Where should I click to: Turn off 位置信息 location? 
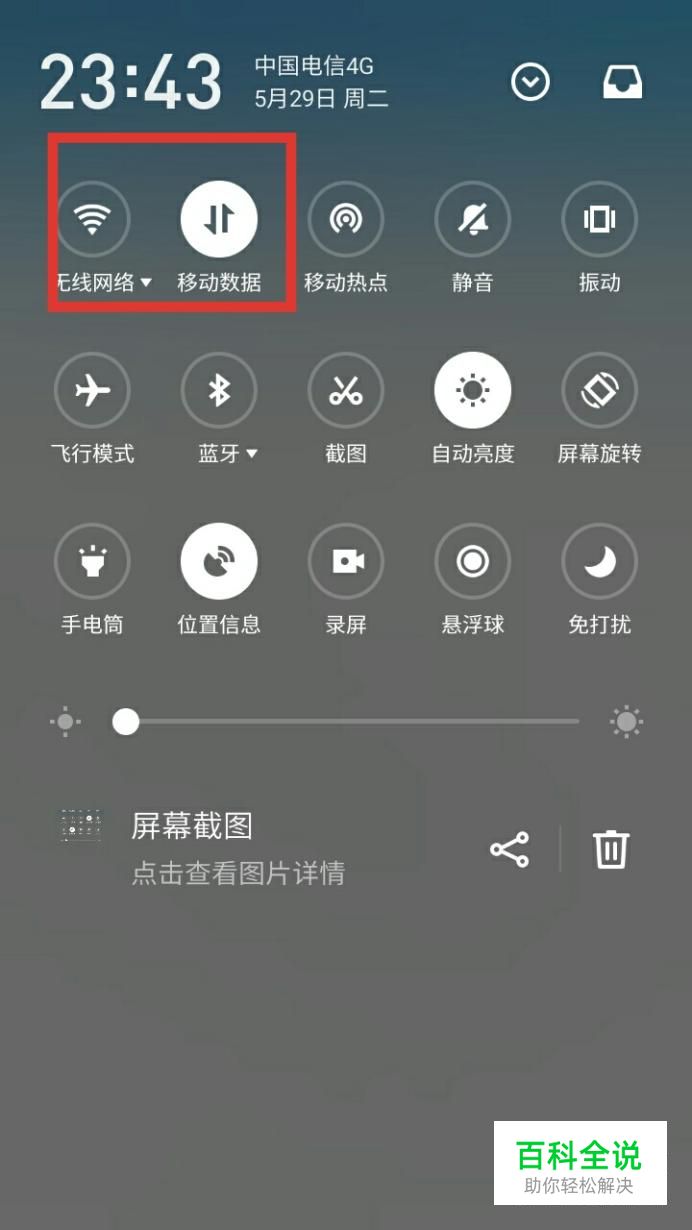pos(219,561)
